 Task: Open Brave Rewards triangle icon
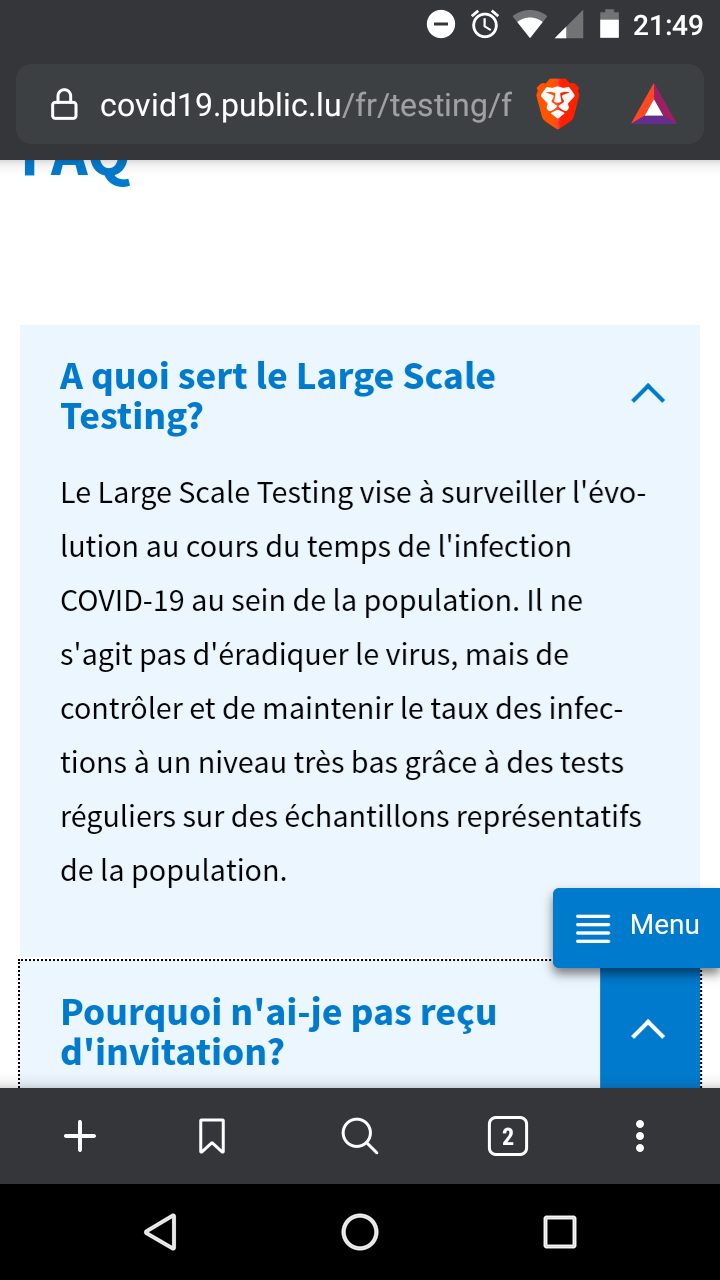pyautogui.click(x=653, y=105)
